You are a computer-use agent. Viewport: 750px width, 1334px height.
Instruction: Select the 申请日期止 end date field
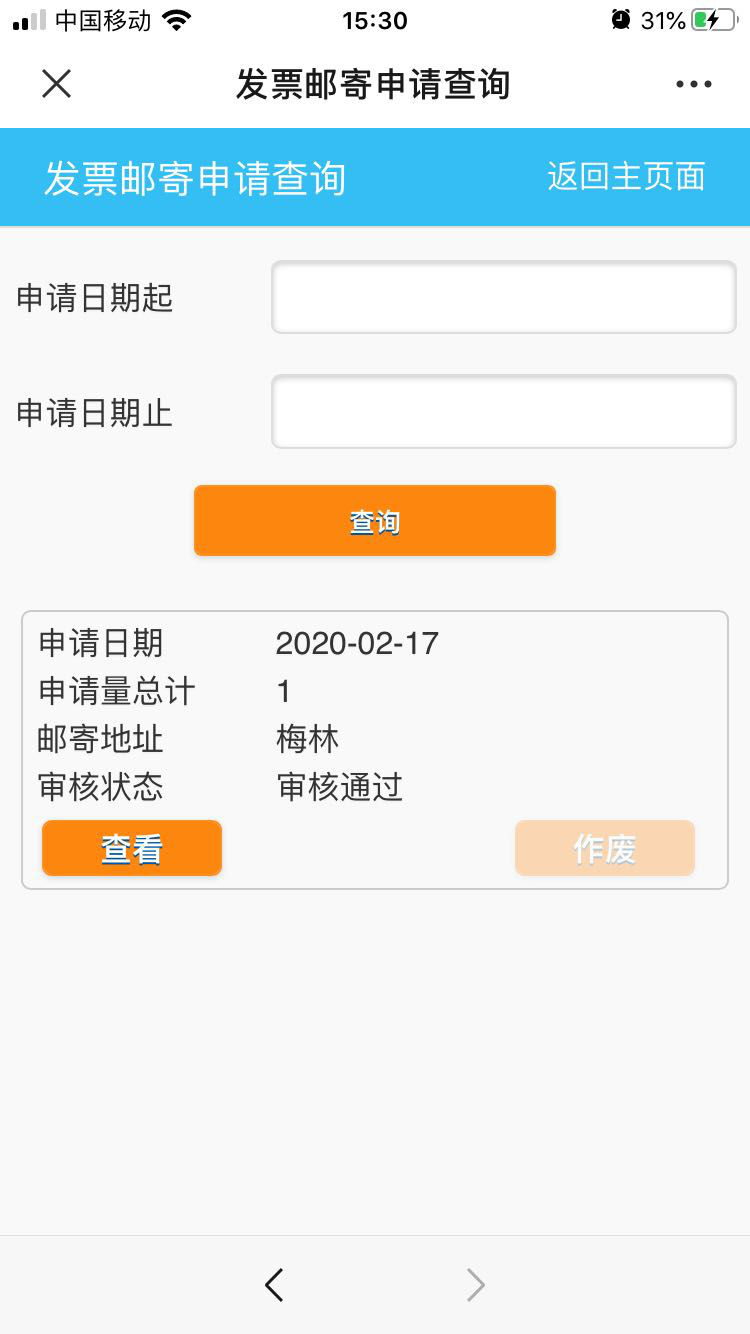(504, 412)
